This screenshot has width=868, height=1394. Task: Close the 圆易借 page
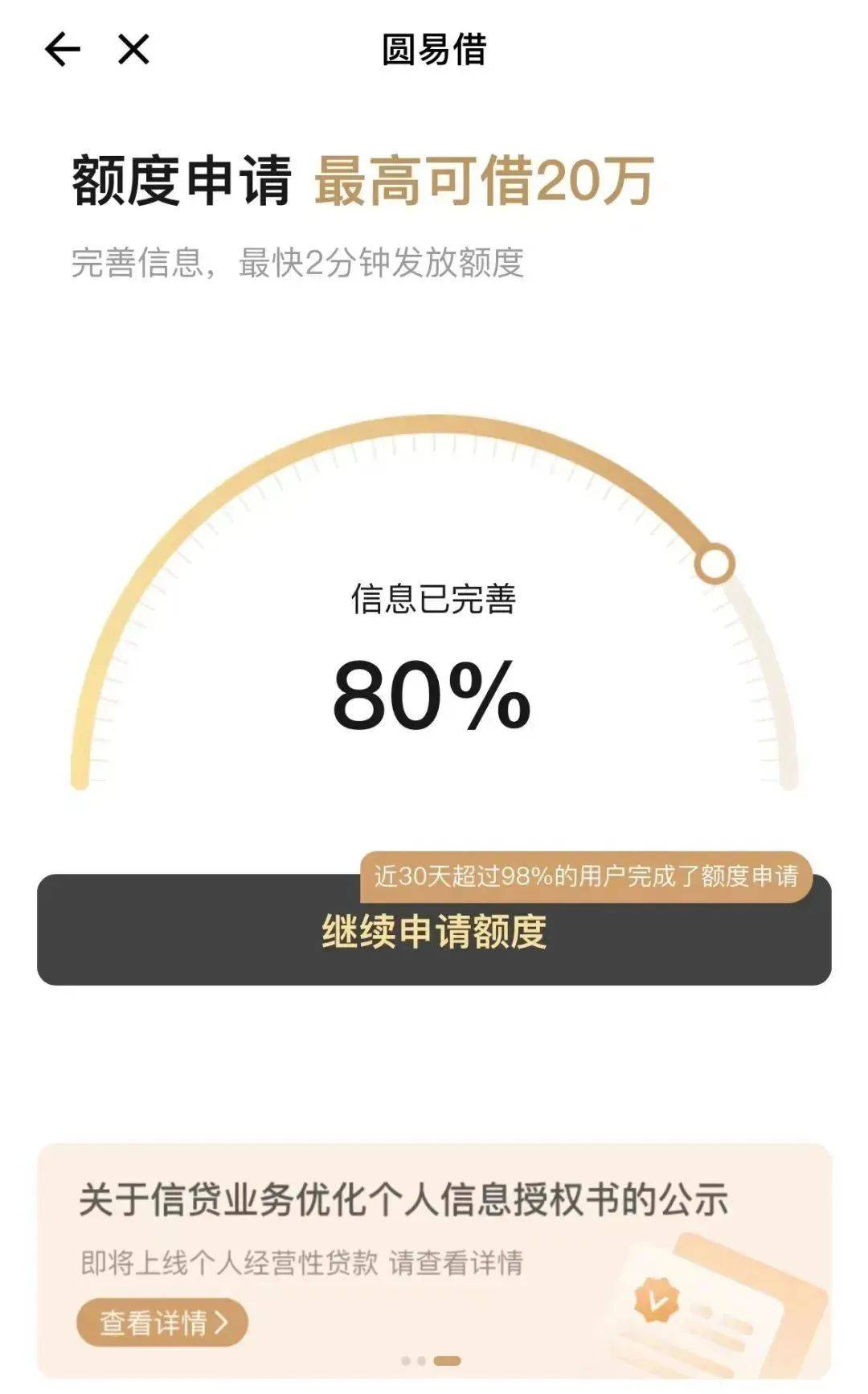click(x=133, y=50)
